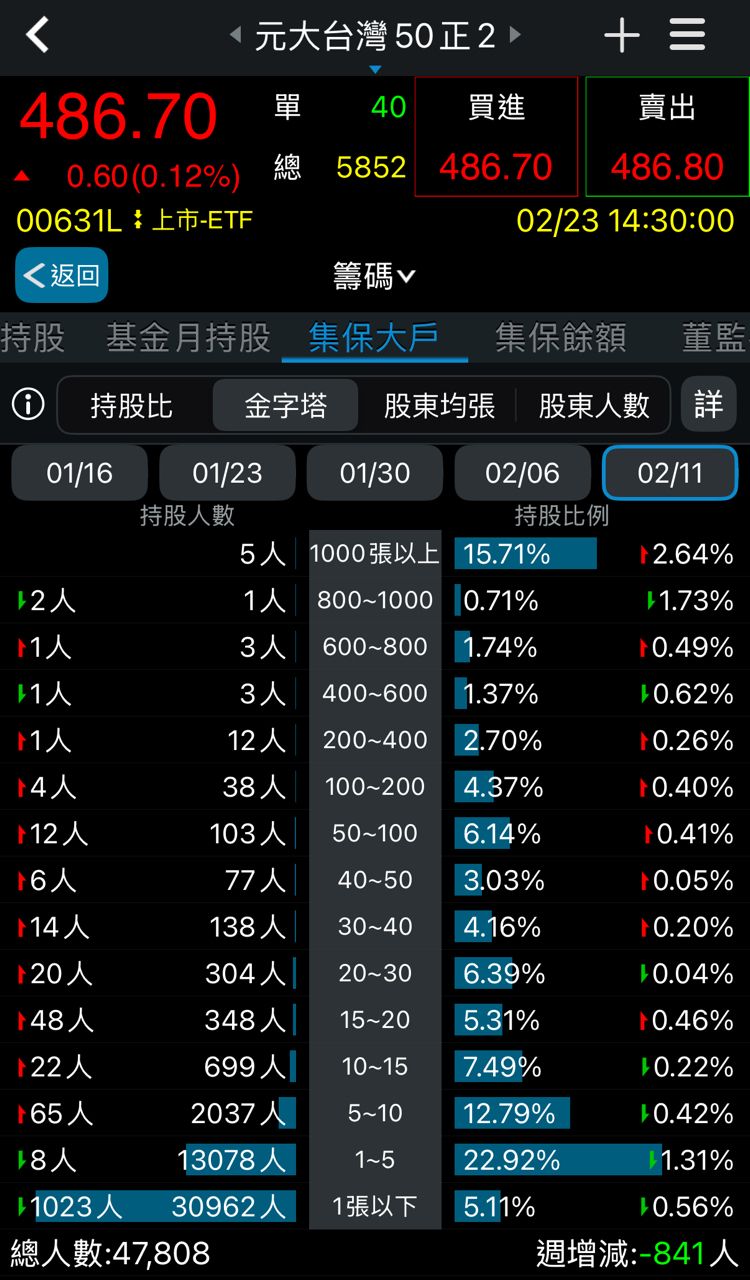
Task: Select the 持股比 segment
Action: point(132,405)
